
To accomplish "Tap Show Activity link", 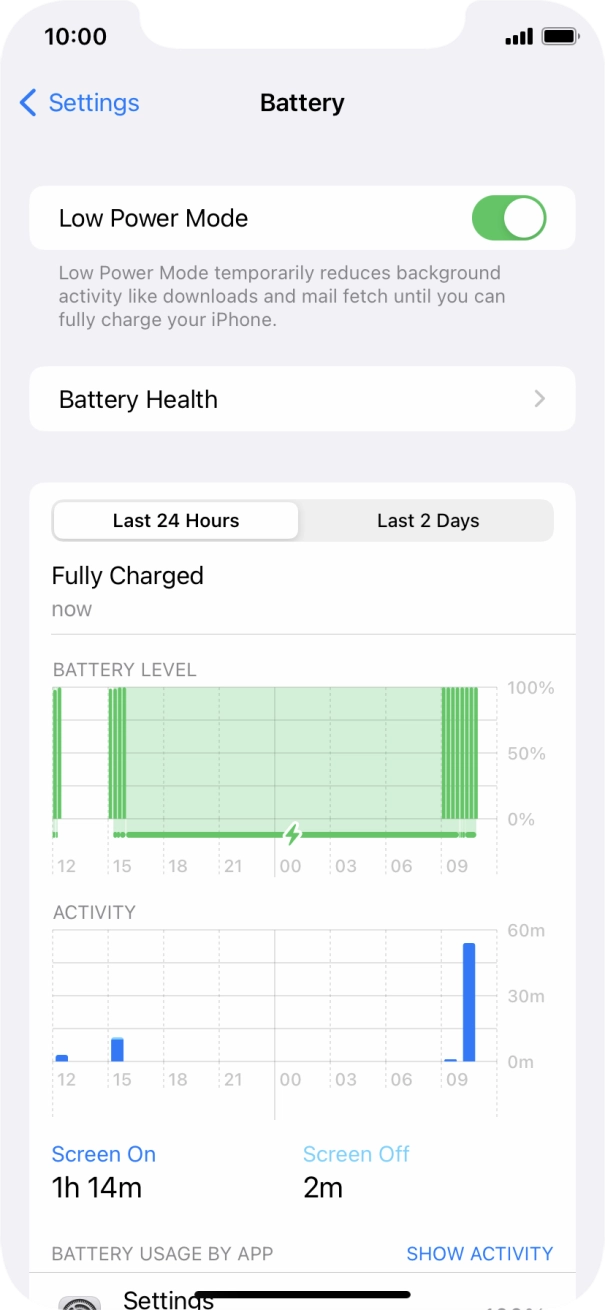I will point(479,1254).
